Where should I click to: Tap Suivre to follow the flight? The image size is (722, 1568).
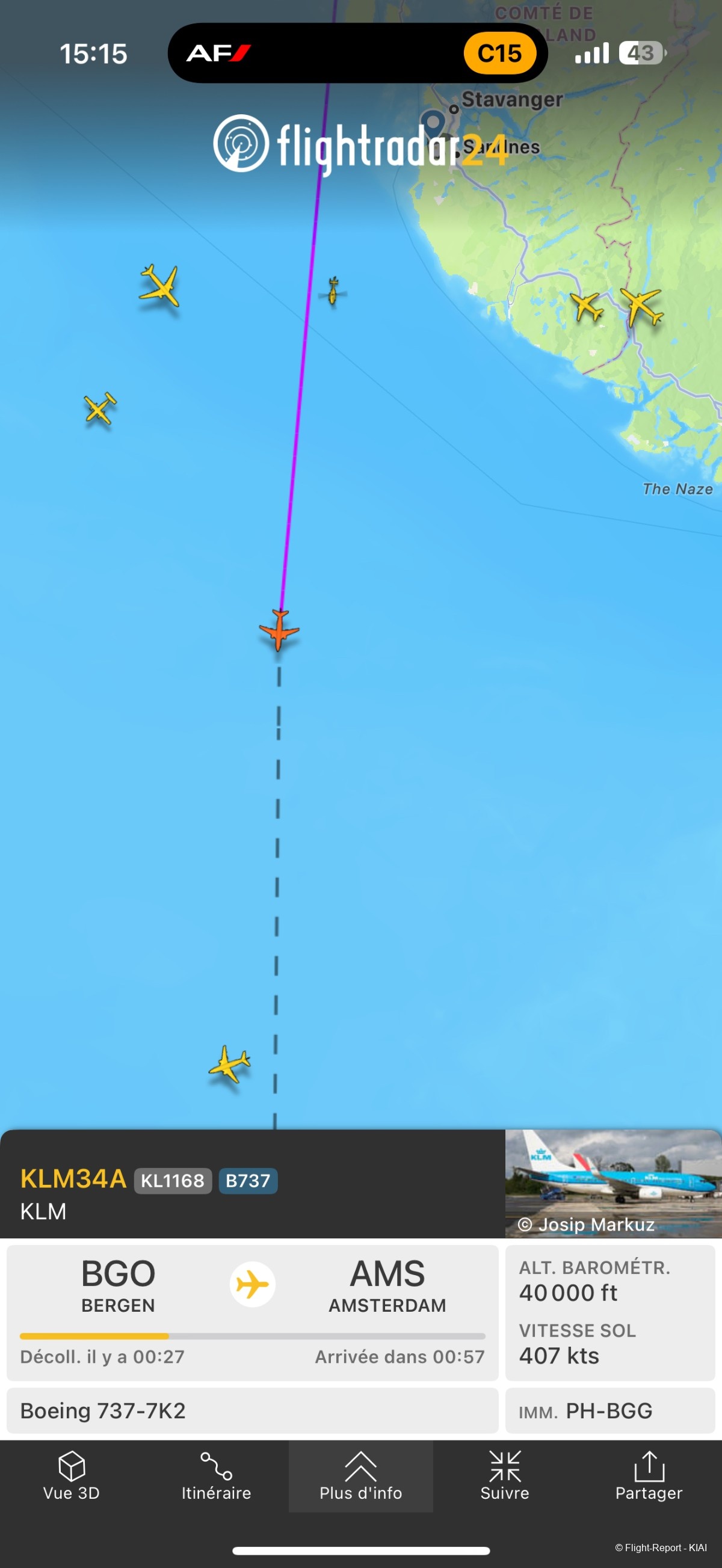click(x=505, y=1476)
